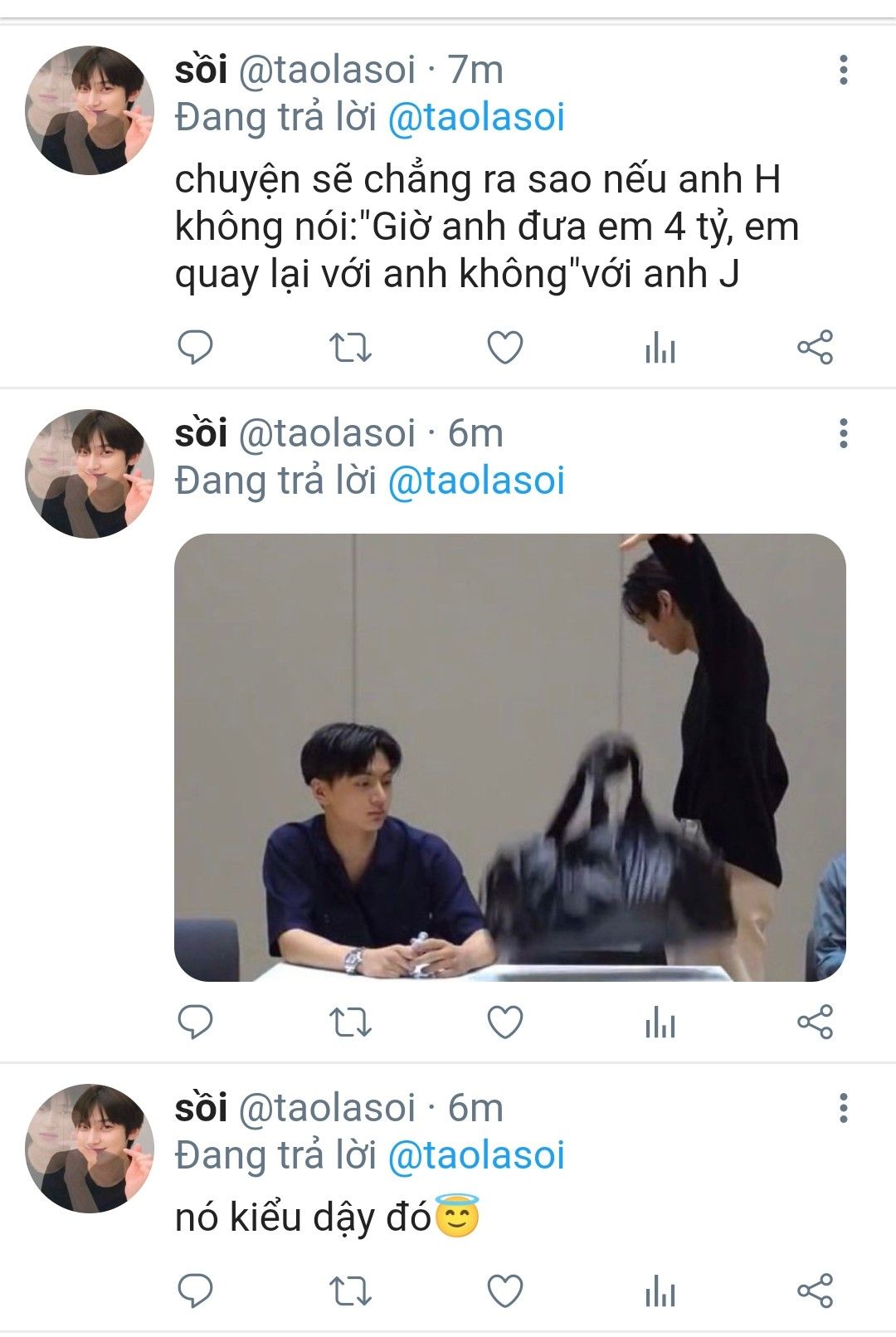Open sồi's profile picture on the 7m tweet
Image resolution: width=896 pixels, height=1337 pixels.
[x=90, y=110]
